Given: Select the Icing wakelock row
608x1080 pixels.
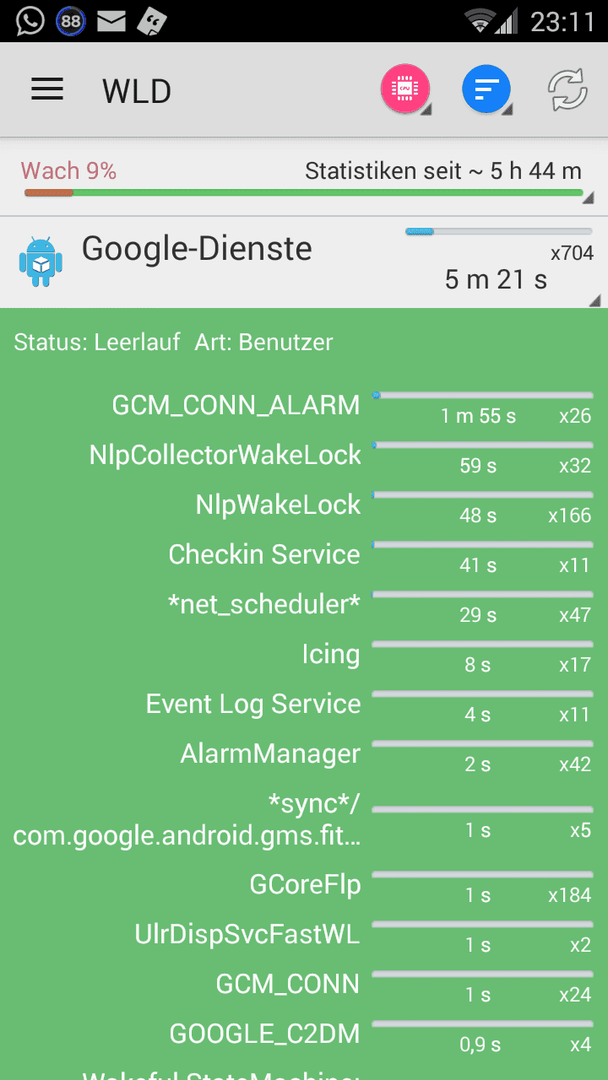Looking at the screenshot, I should (x=304, y=655).
